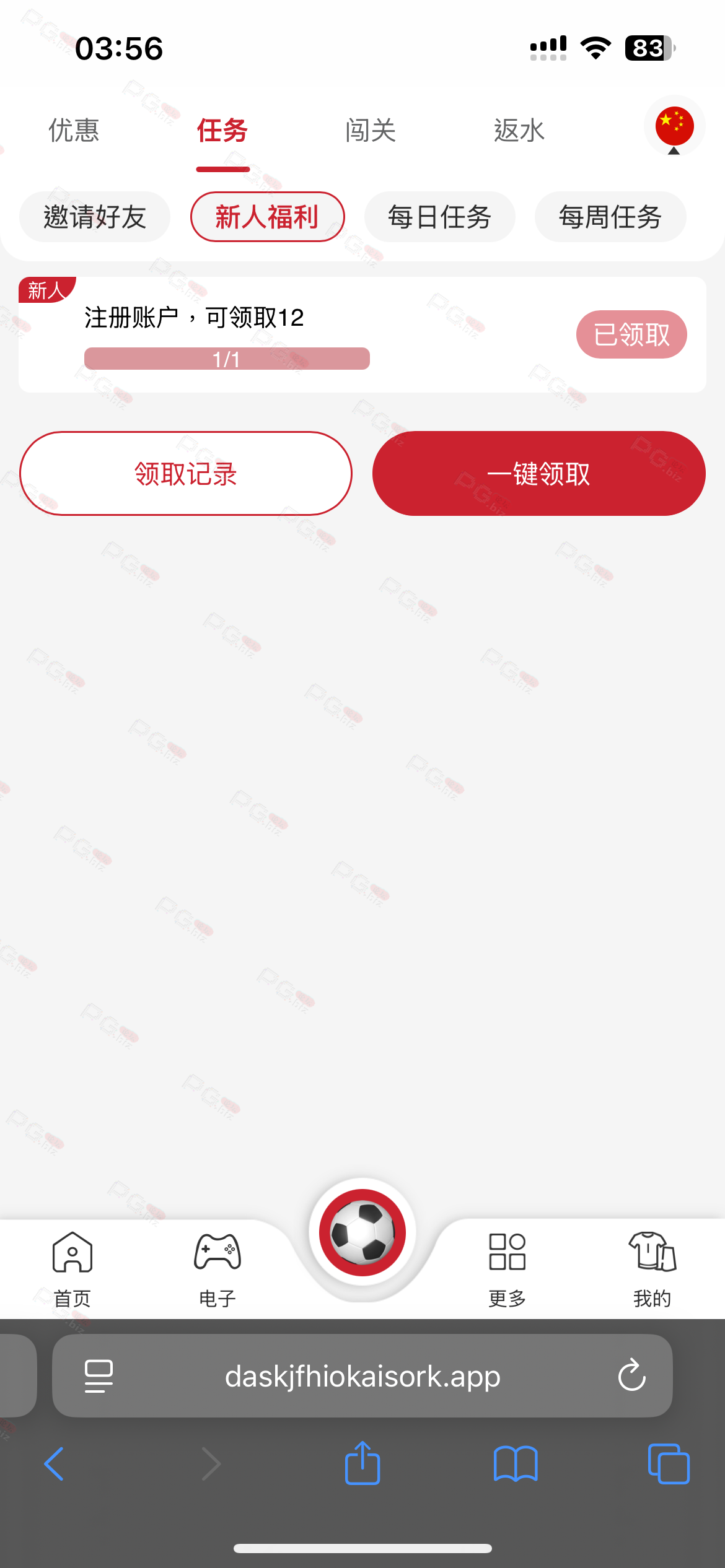Open the browser share sheet

coord(362,1463)
